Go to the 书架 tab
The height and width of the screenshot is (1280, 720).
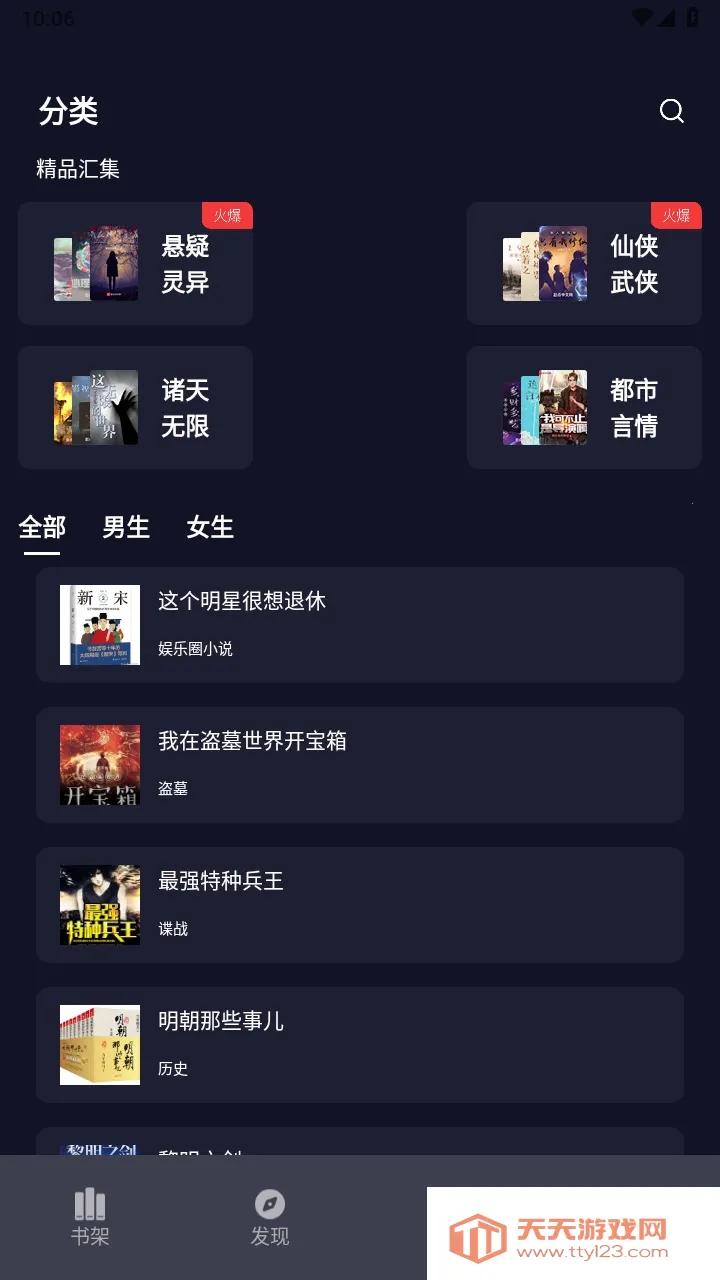(90, 1217)
